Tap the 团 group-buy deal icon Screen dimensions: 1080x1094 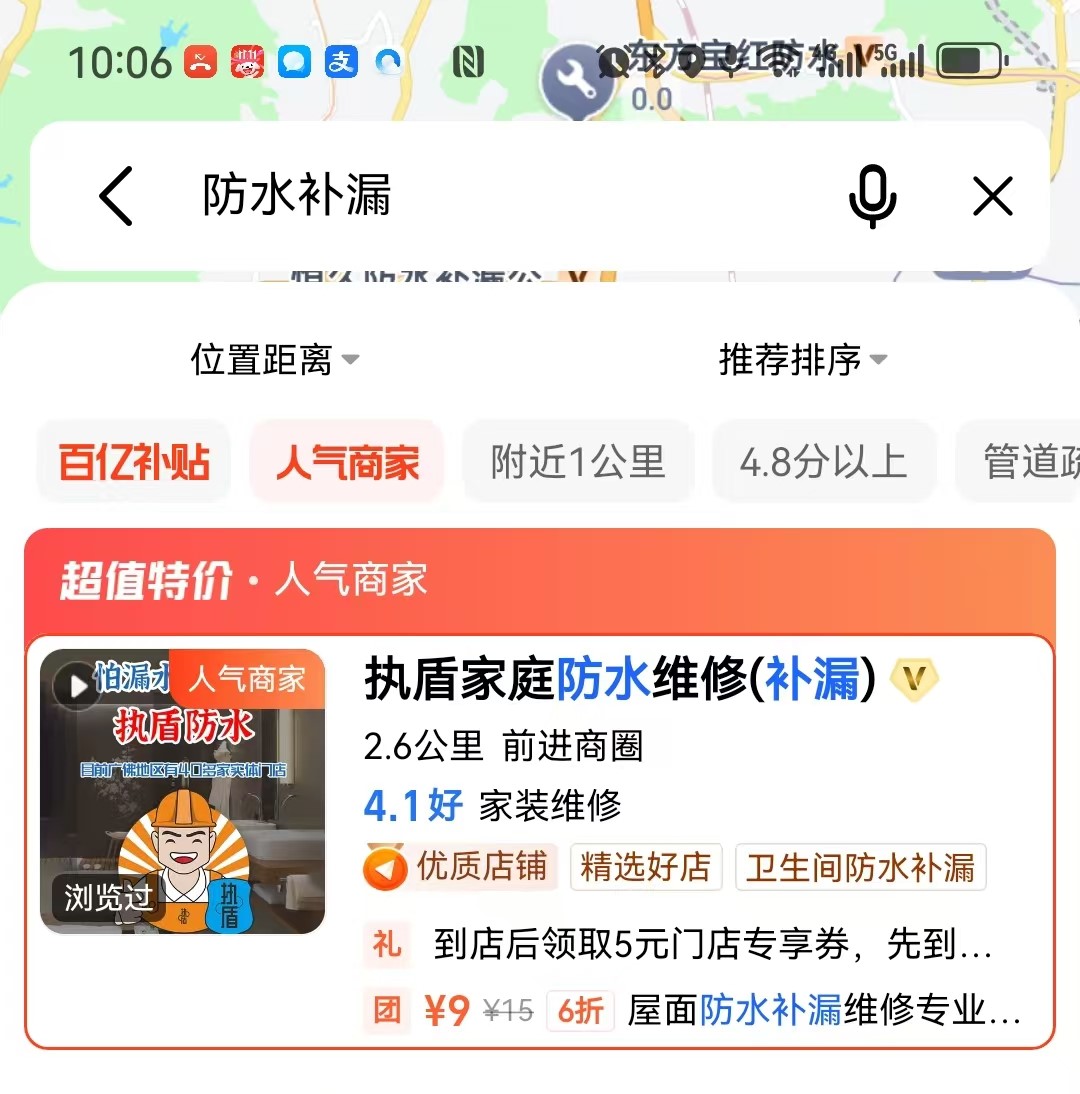(x=387, y=1012)
